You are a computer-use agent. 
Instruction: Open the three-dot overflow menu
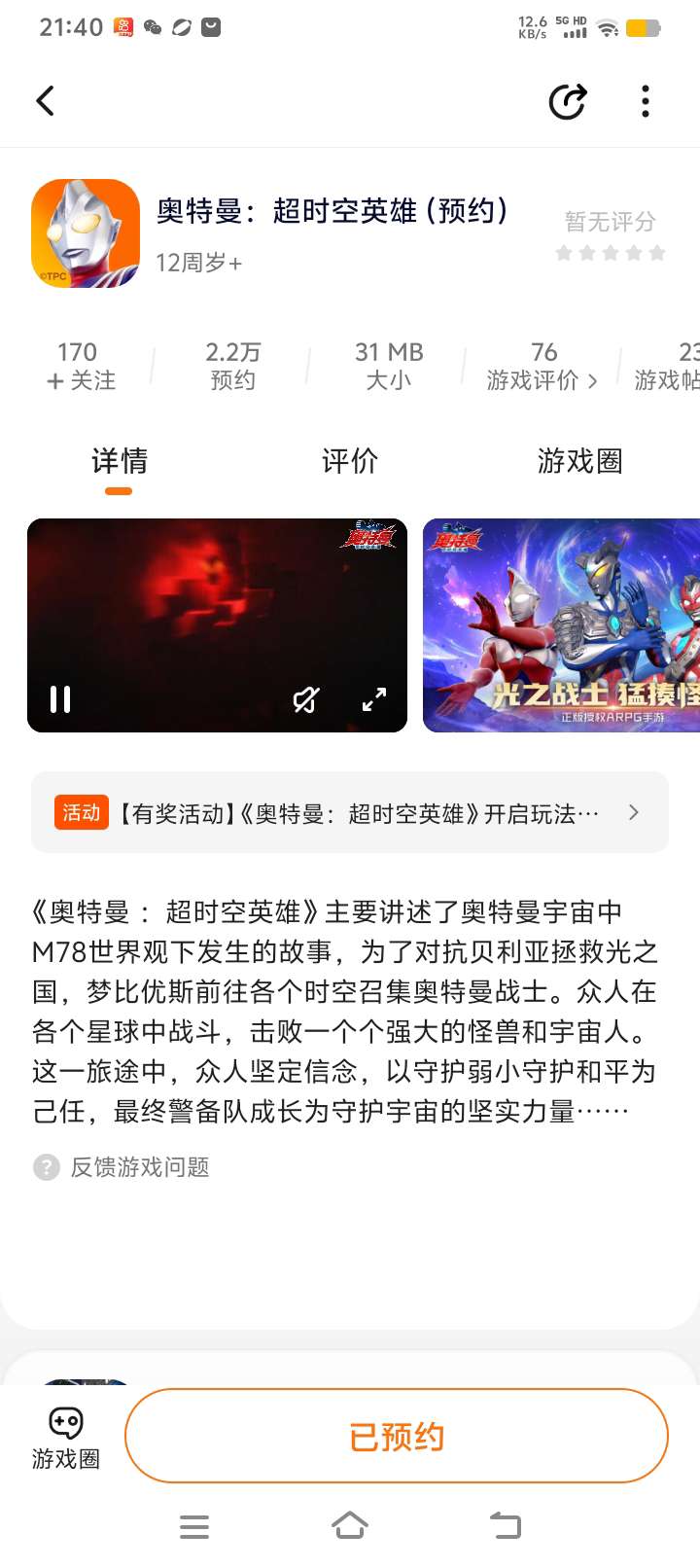(645, 101)
